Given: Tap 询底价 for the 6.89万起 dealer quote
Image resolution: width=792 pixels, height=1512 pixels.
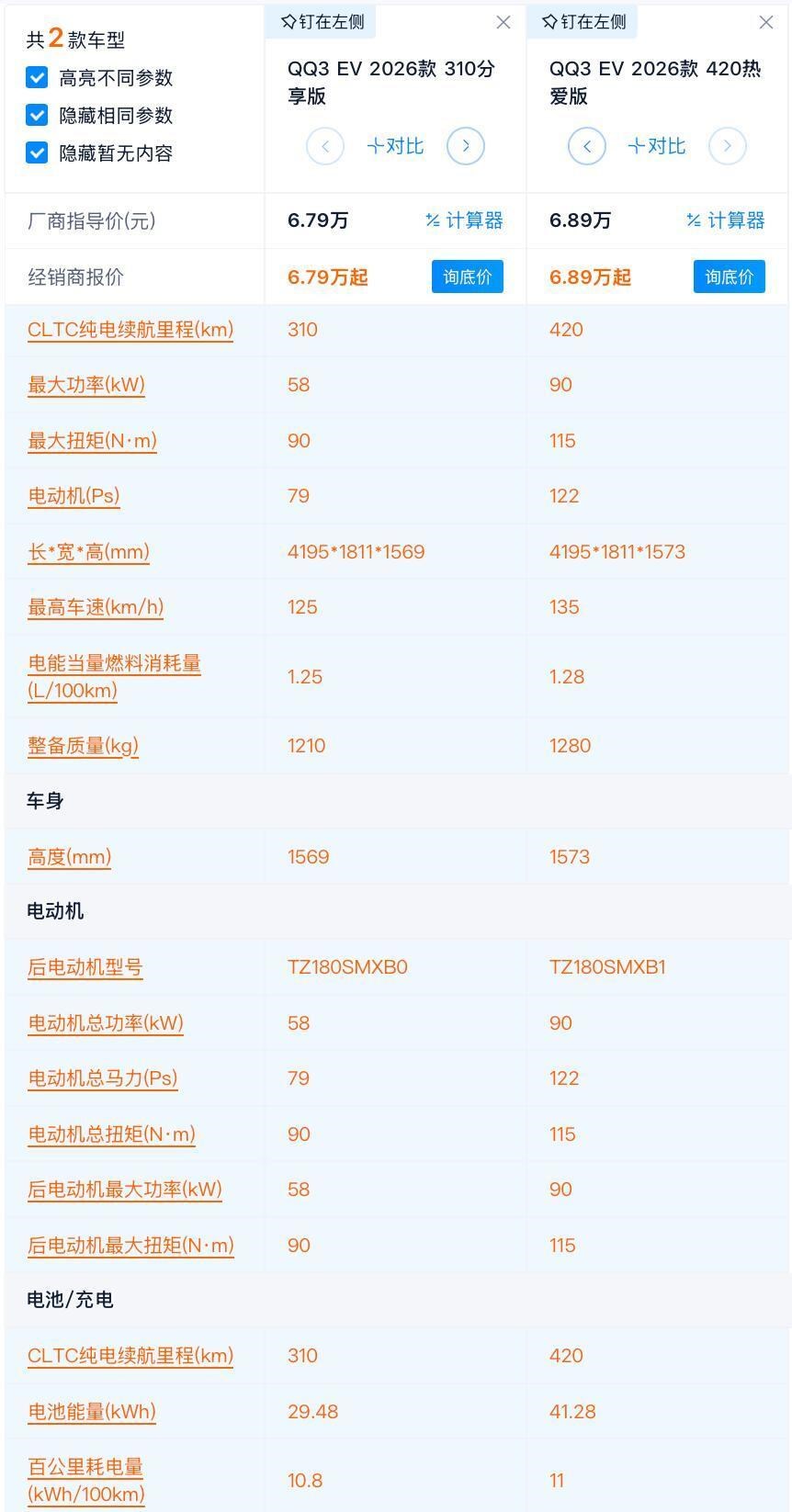Looking at the screenshot, I should (x=729, y=276).
